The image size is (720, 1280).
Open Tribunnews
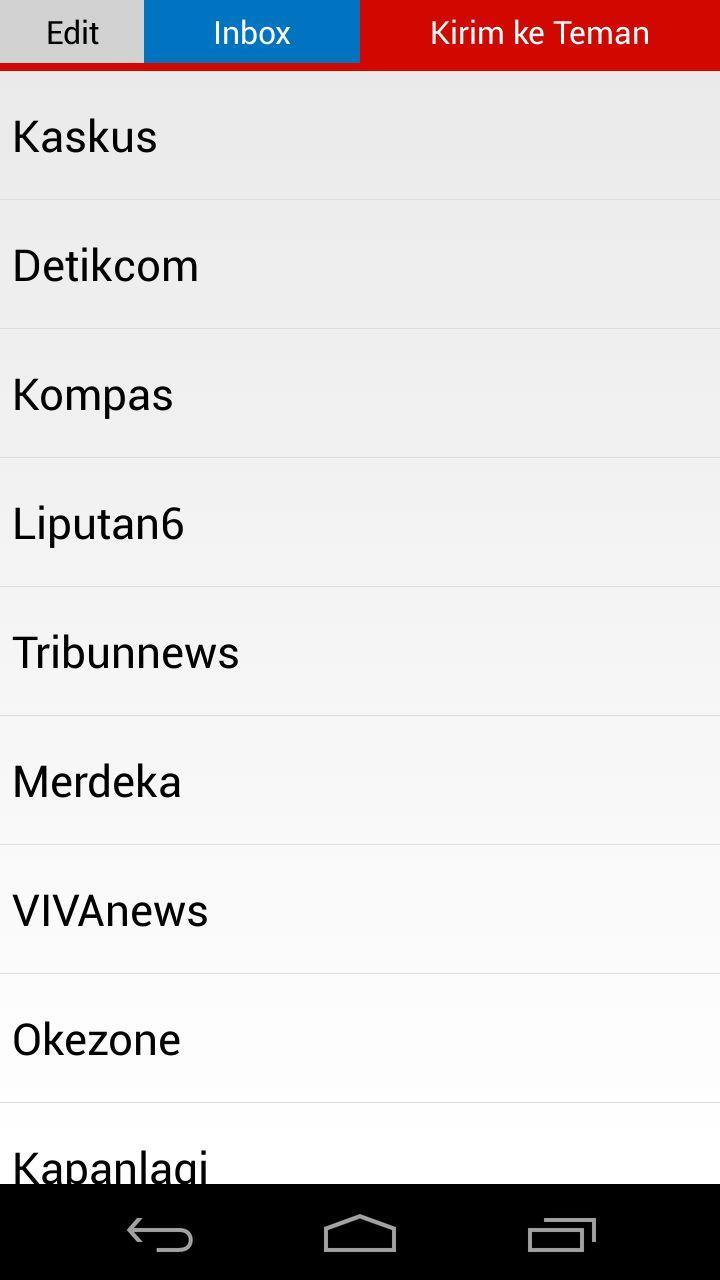pyautogui.click(x=360, y=652)
